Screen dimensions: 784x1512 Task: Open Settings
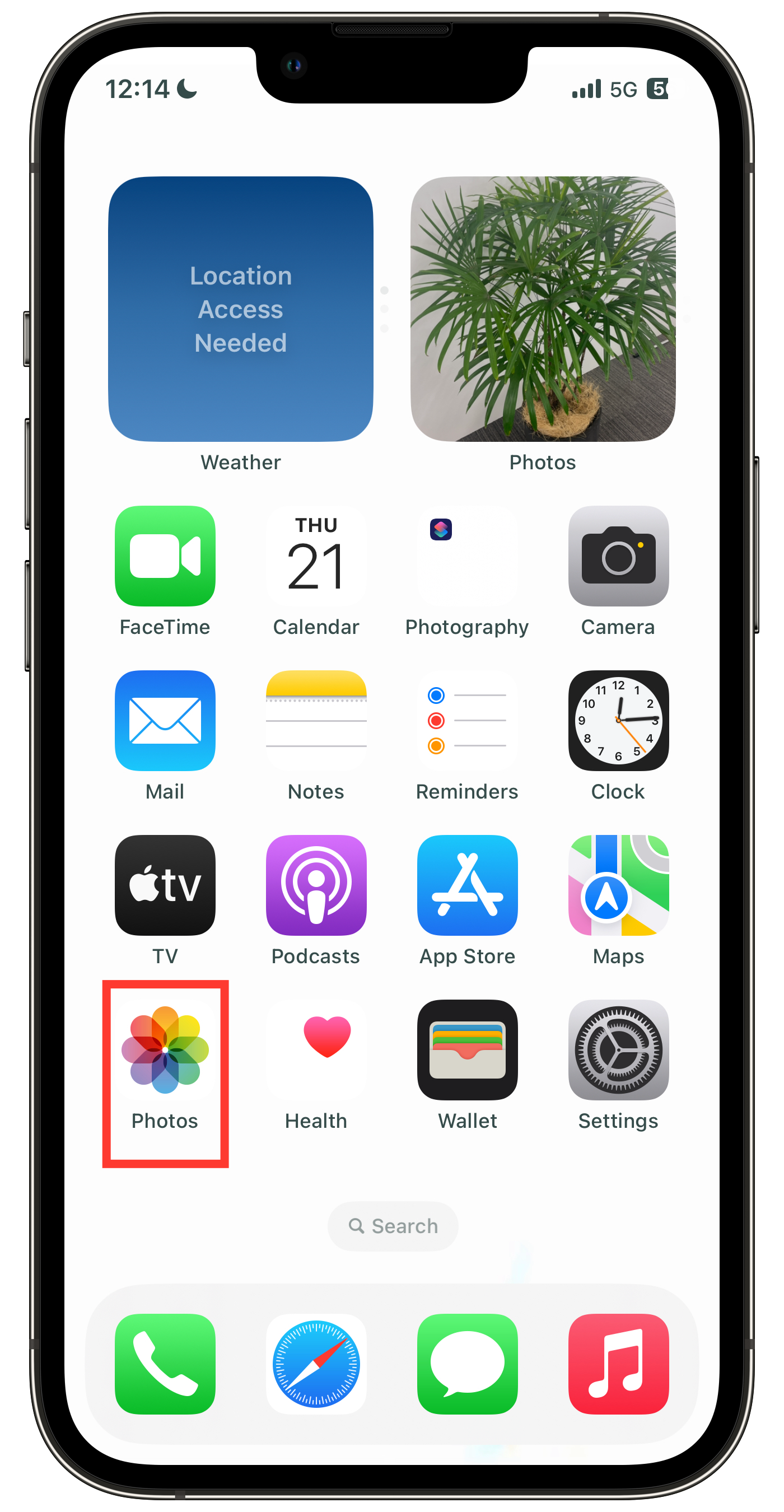pos(618,1049)
